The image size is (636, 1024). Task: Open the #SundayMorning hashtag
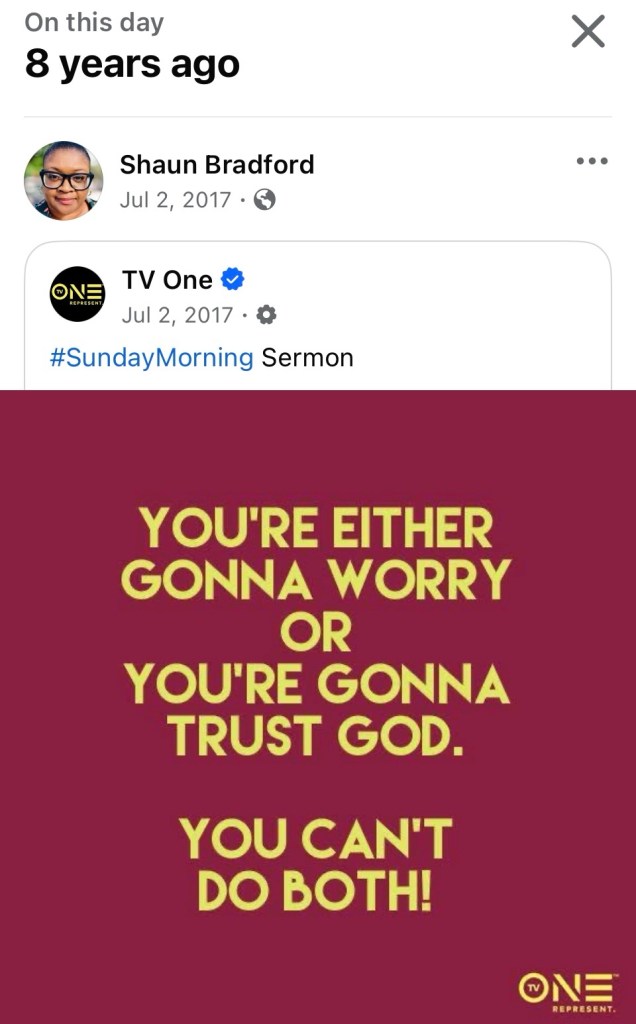coord(152,358)
